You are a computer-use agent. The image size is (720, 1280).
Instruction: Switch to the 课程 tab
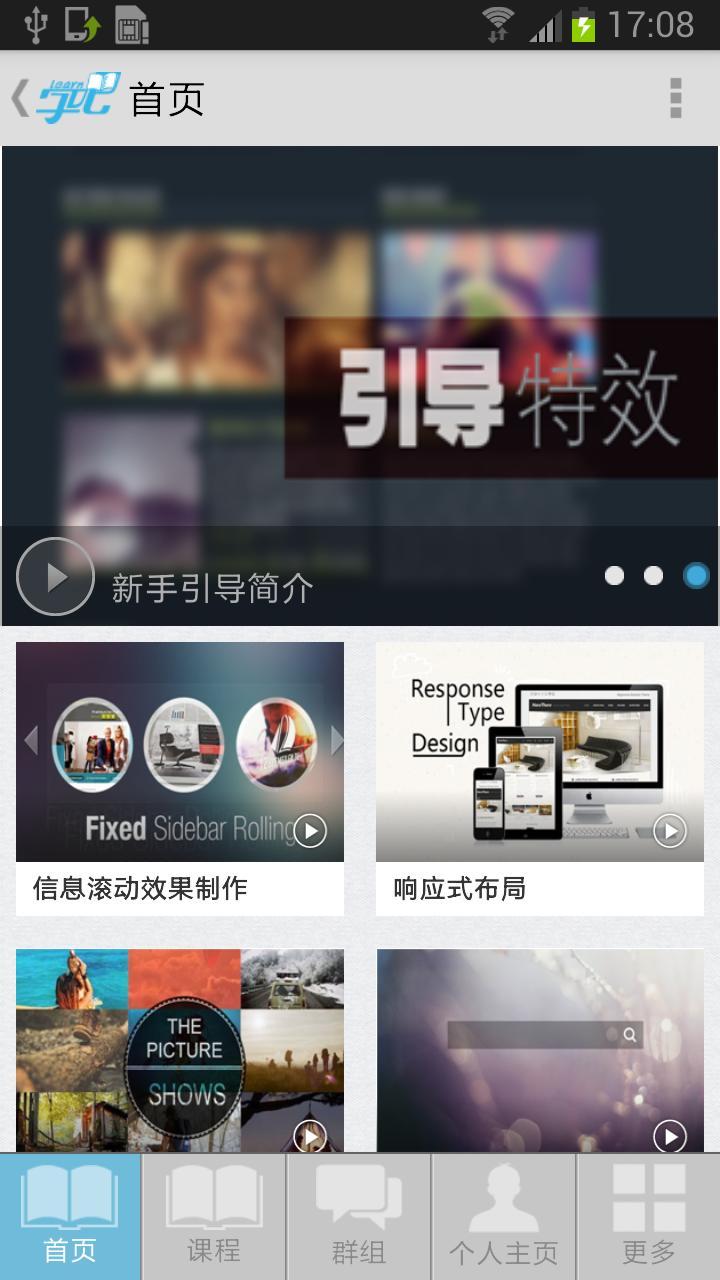click(x=214, y=1217)
